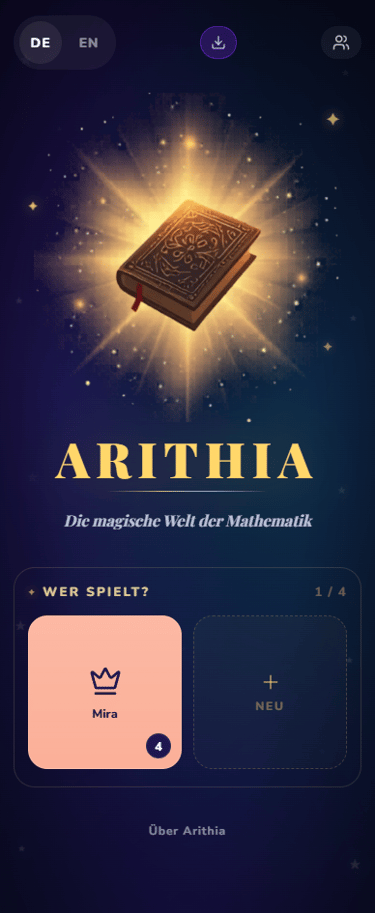
Task: Add a new player with NEU
Action: point(270,692)
